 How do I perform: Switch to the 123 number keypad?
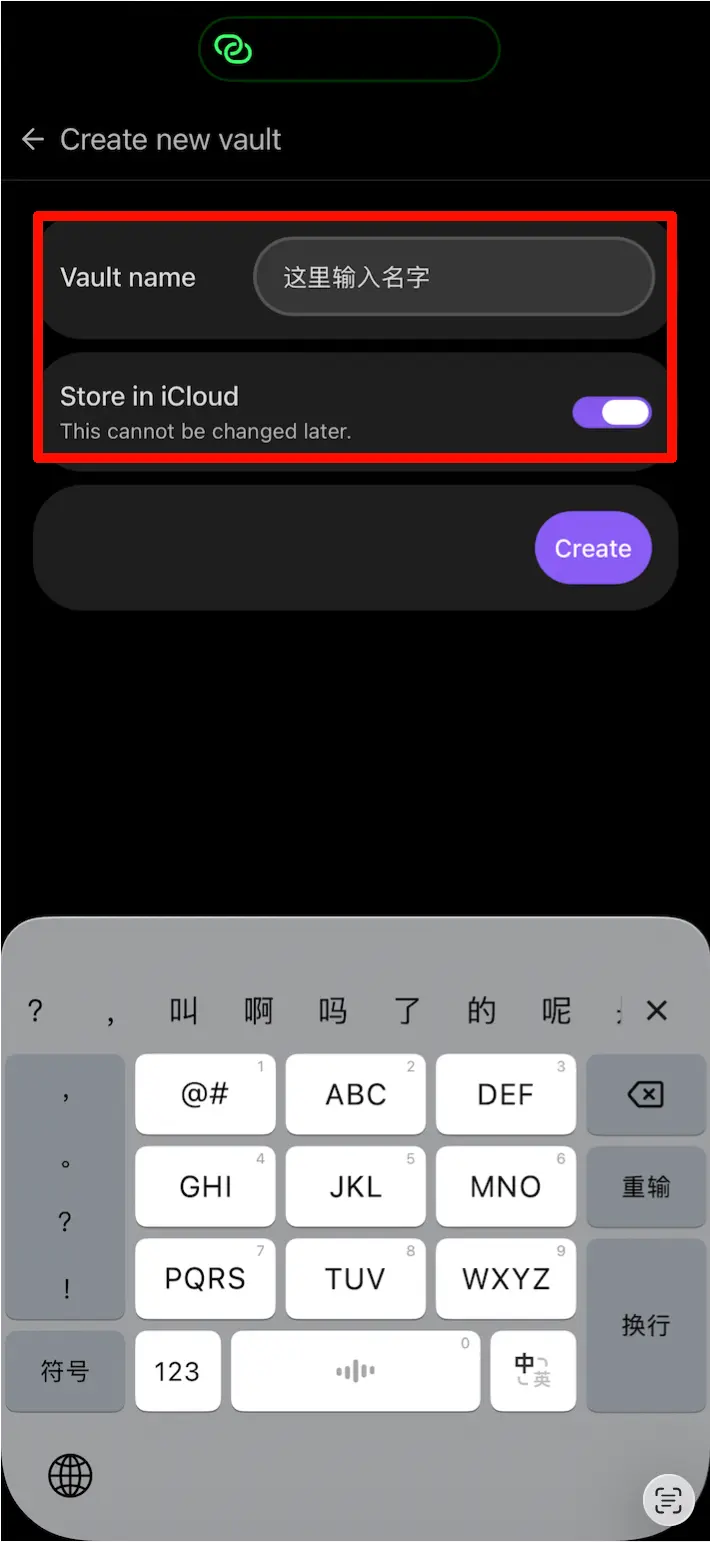coord(177,1371)
